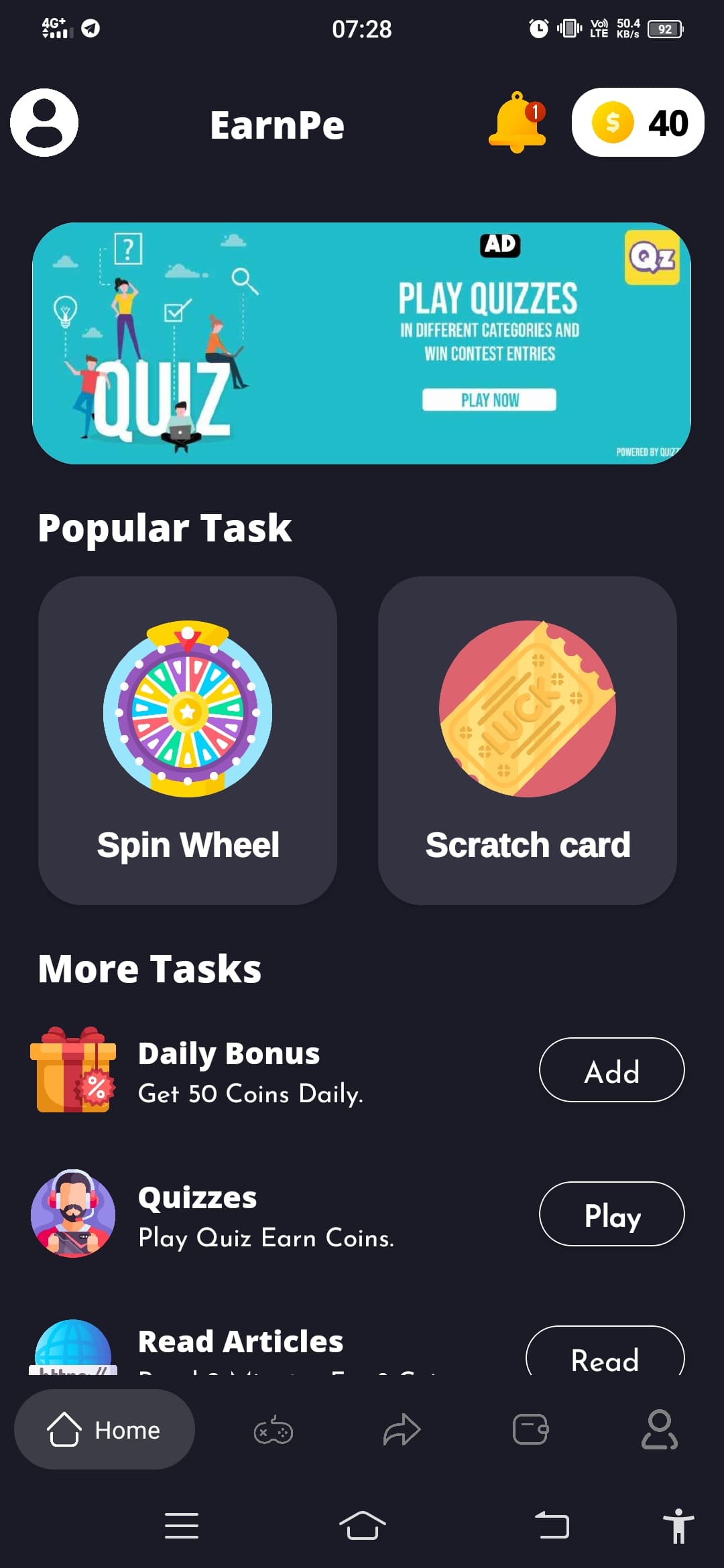
Task: Go back using system back button
Action: (552, 1526)
